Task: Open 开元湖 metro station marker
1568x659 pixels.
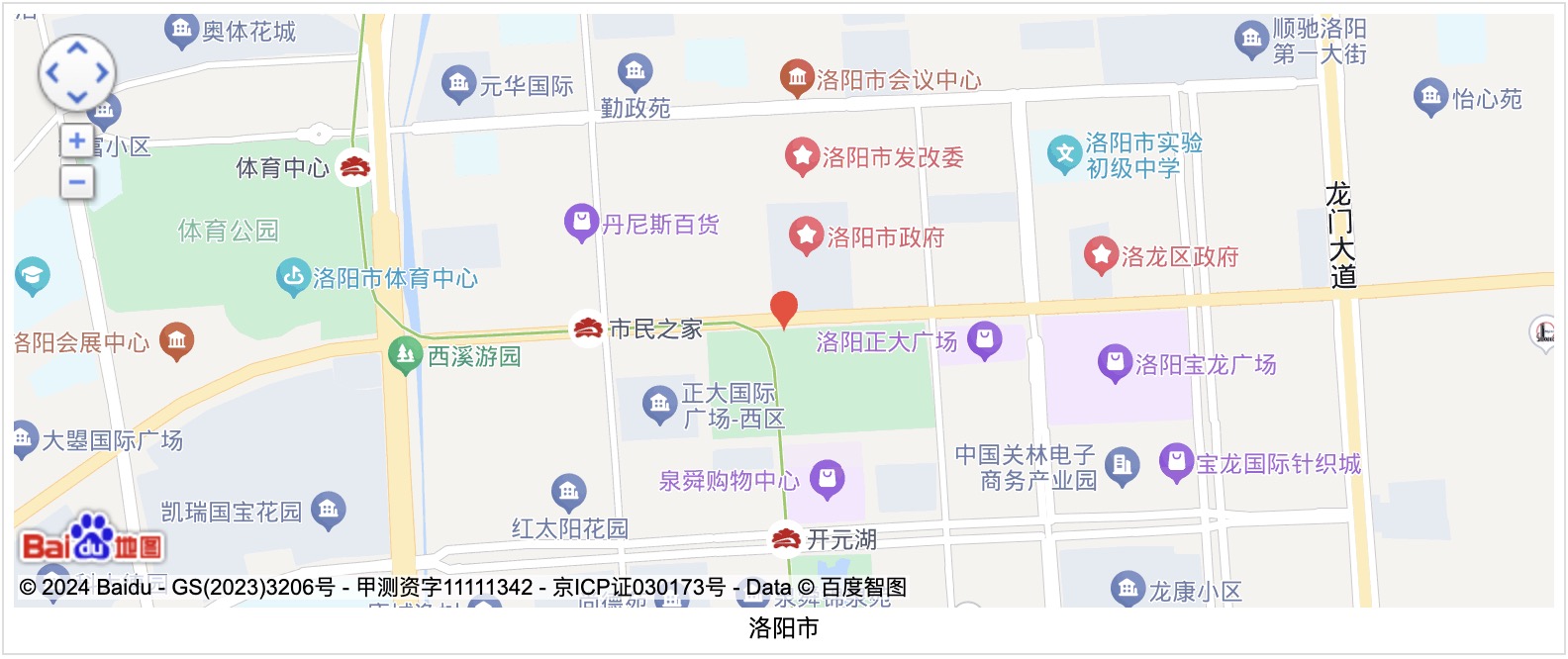Action: click(786, 538)
